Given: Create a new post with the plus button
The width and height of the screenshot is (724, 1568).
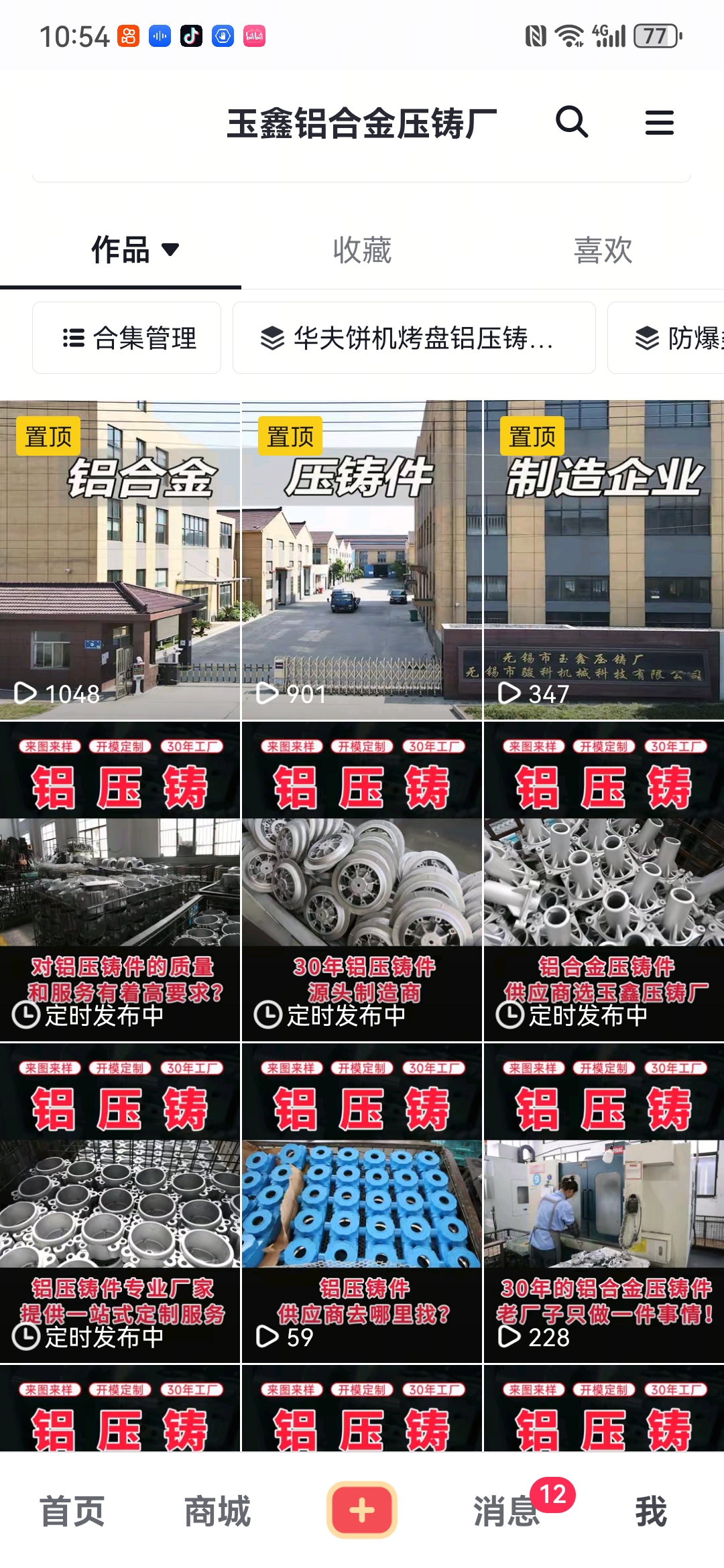Looking at the screenshot, I should click(x=362, y=1510).
